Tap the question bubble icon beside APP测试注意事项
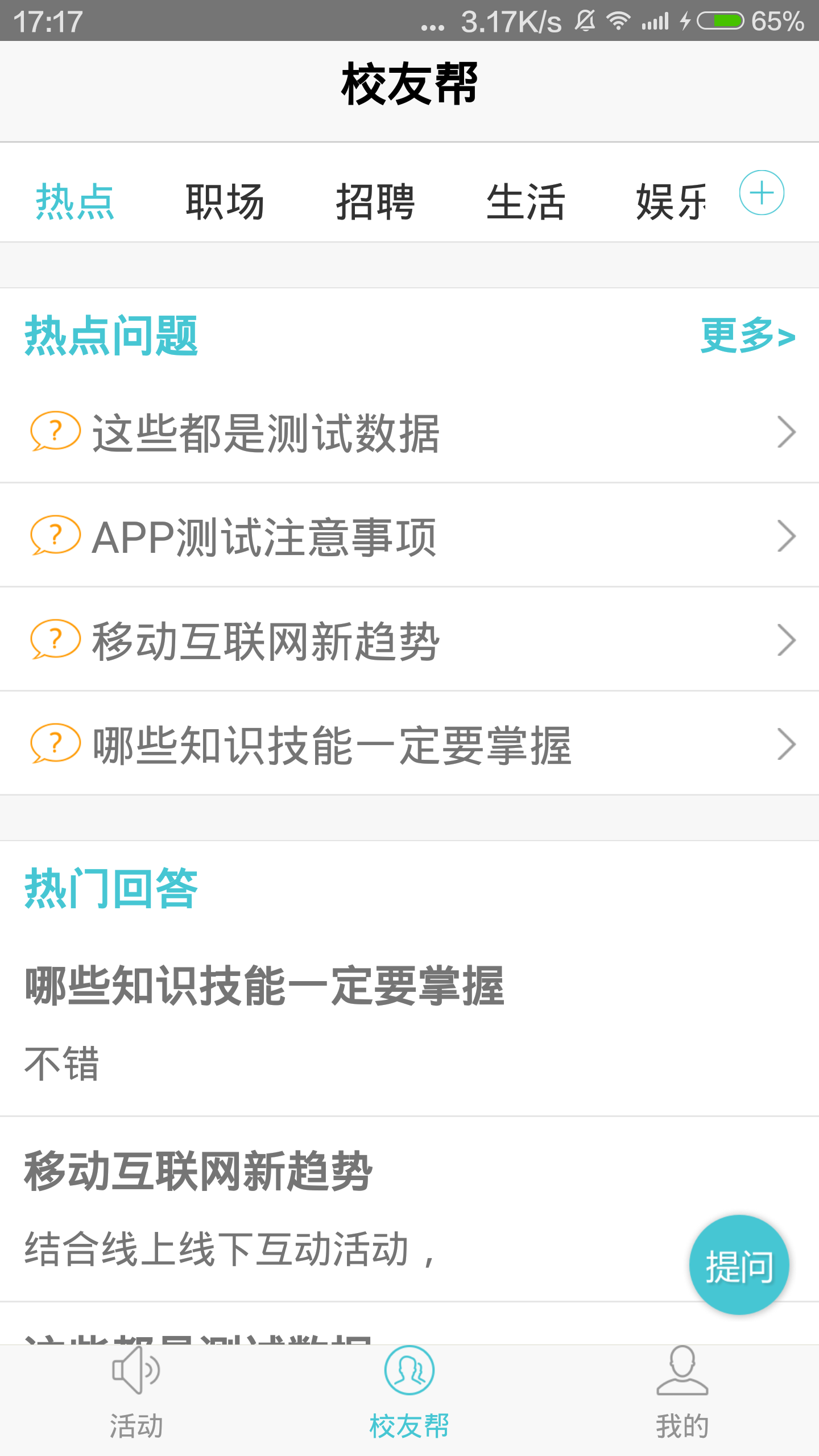The height and width of the screenshot is (1456, 819). pos(56,536)
